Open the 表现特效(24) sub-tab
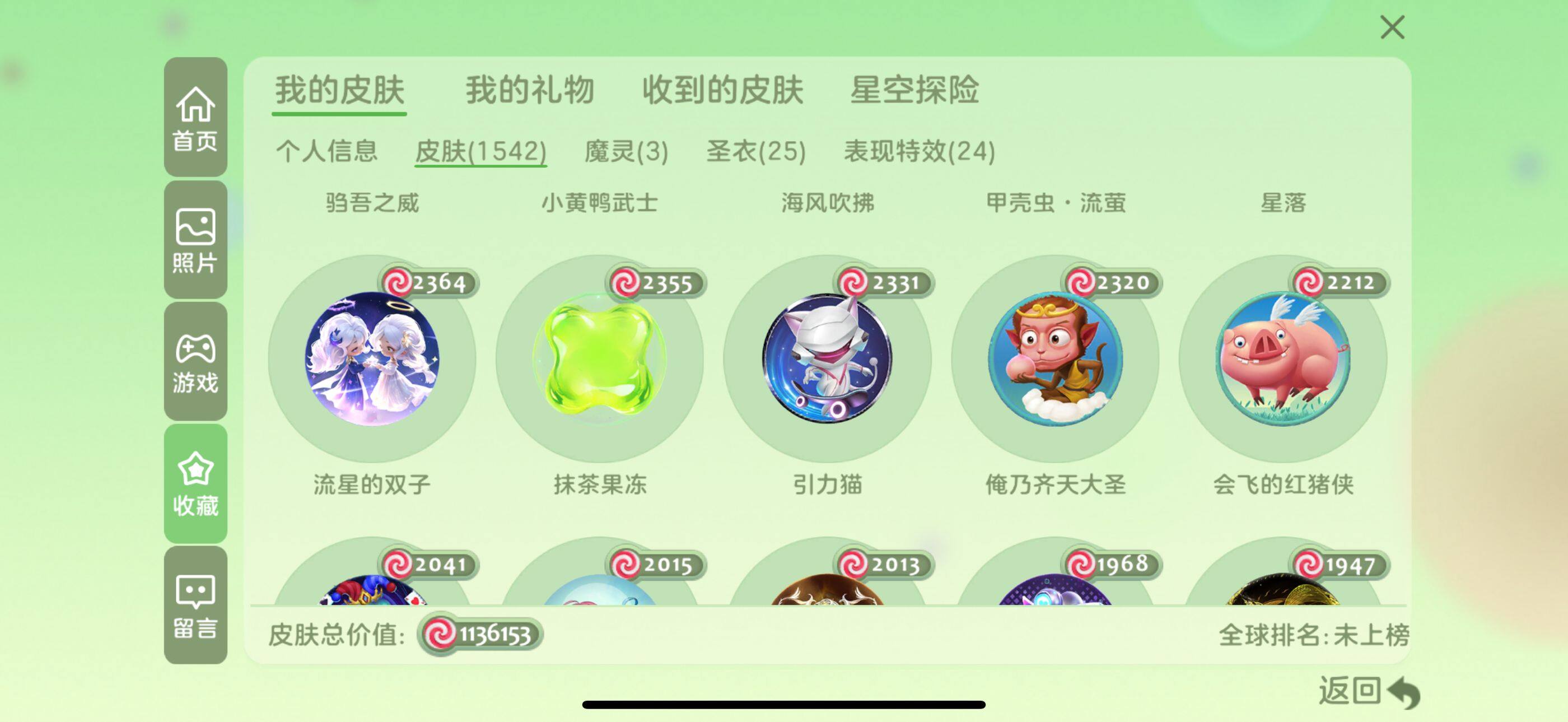 point(919,151)
